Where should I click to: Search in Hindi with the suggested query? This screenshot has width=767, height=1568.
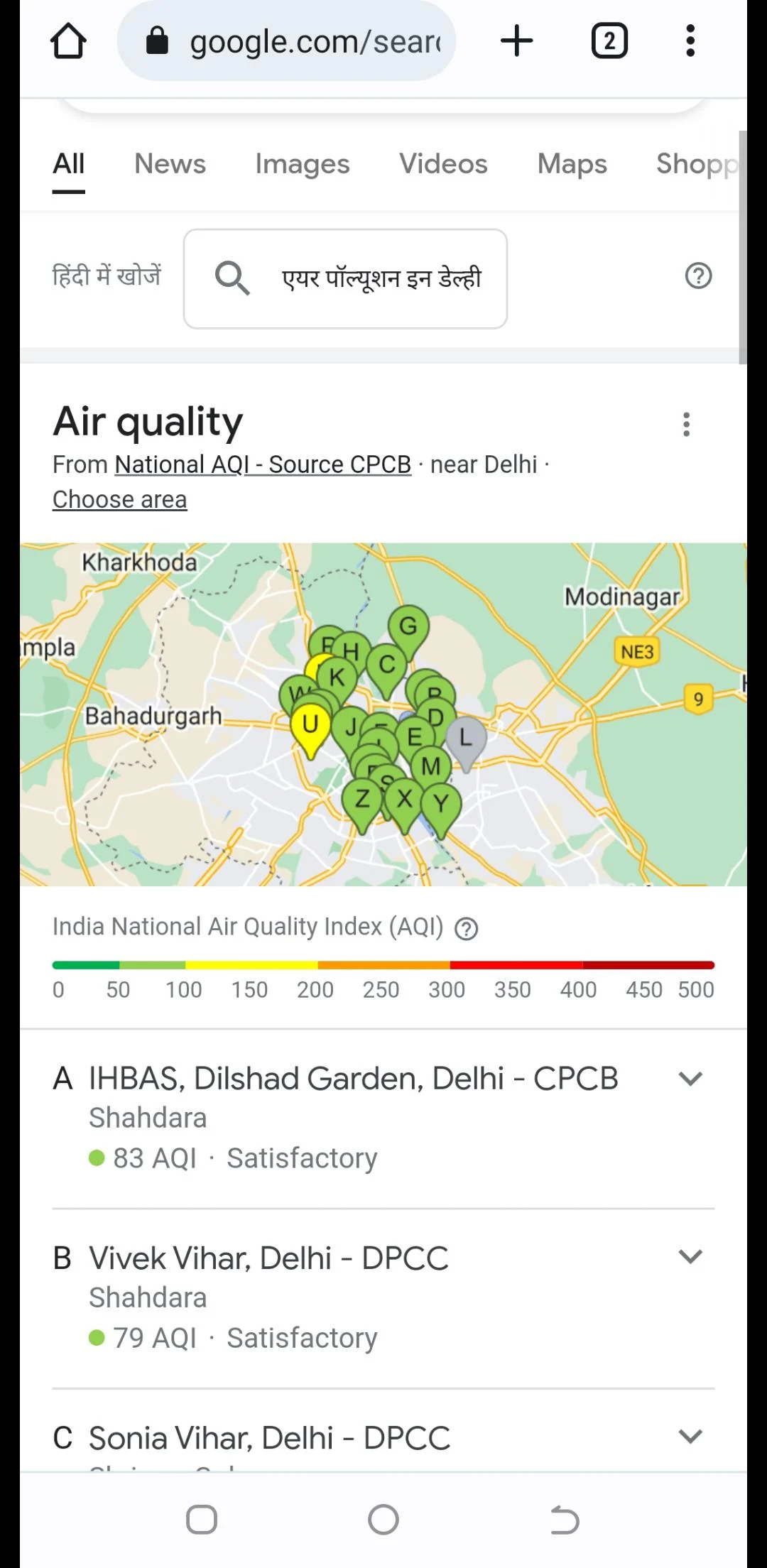[x=345, y=278]
